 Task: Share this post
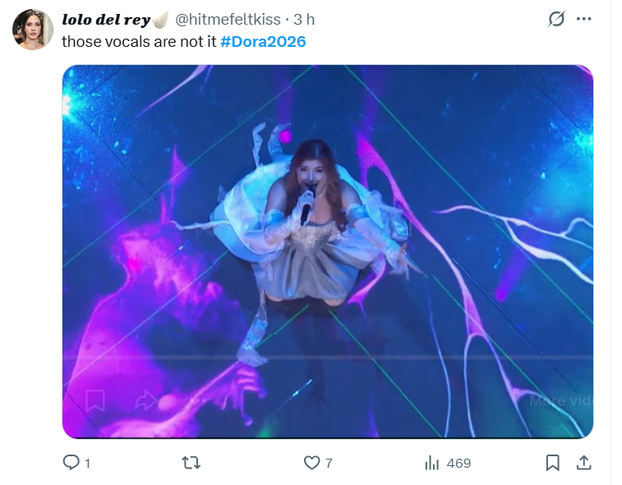pos(585,463)
